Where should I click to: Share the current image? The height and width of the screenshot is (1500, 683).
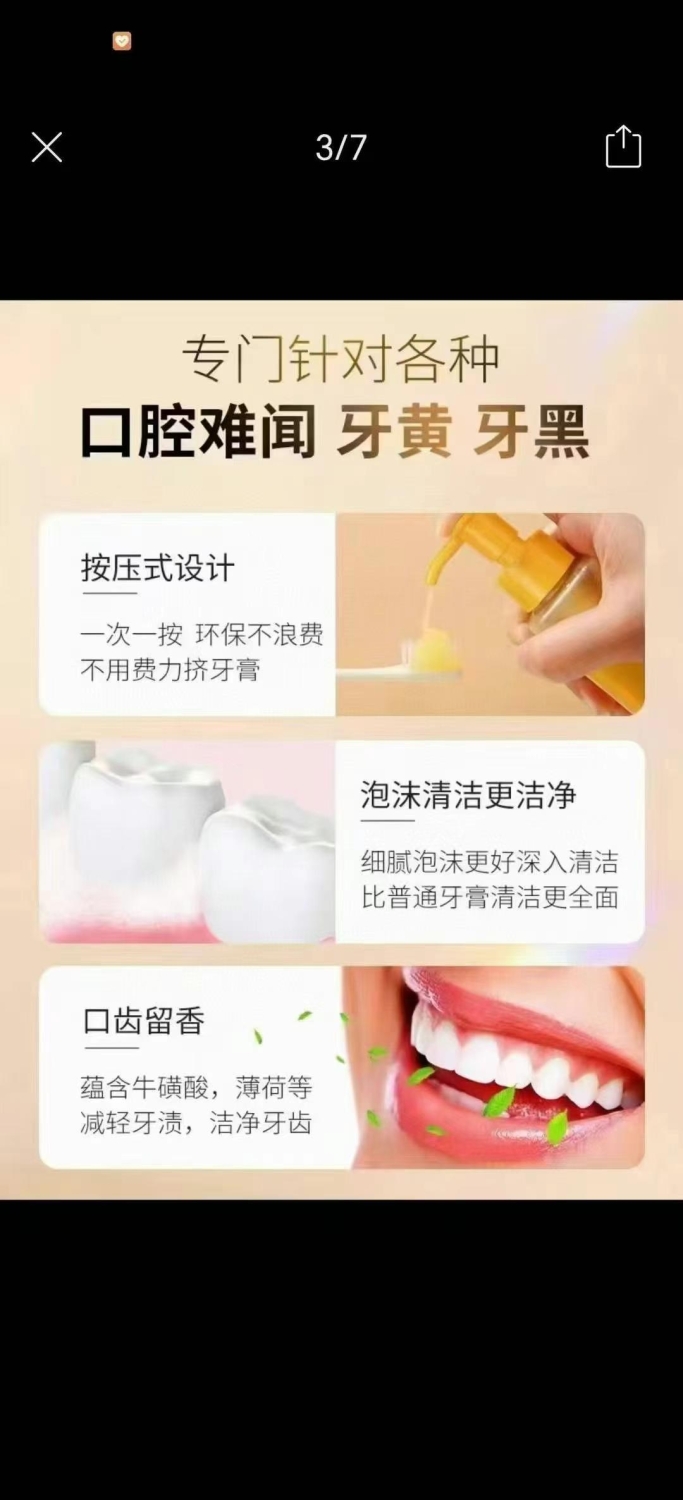pos(623,147)
